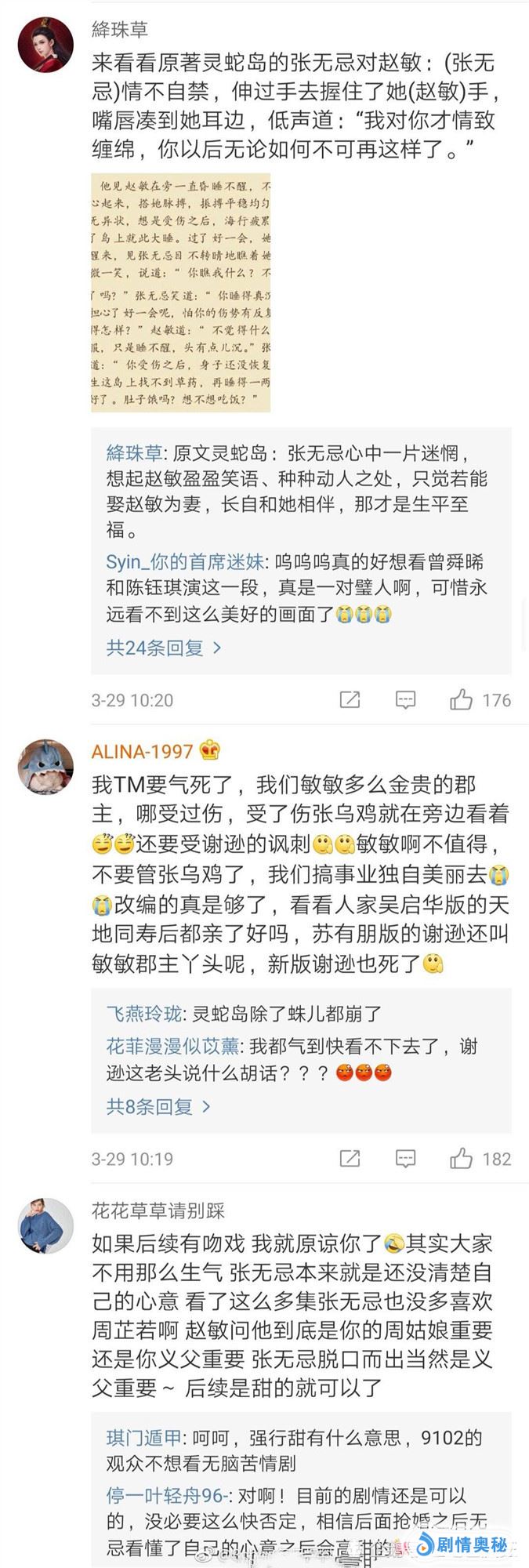The width and height of the screenshot is (529, 1568).
Task: Like the comment with 182 likes
Action: (x=462, y=1159)
